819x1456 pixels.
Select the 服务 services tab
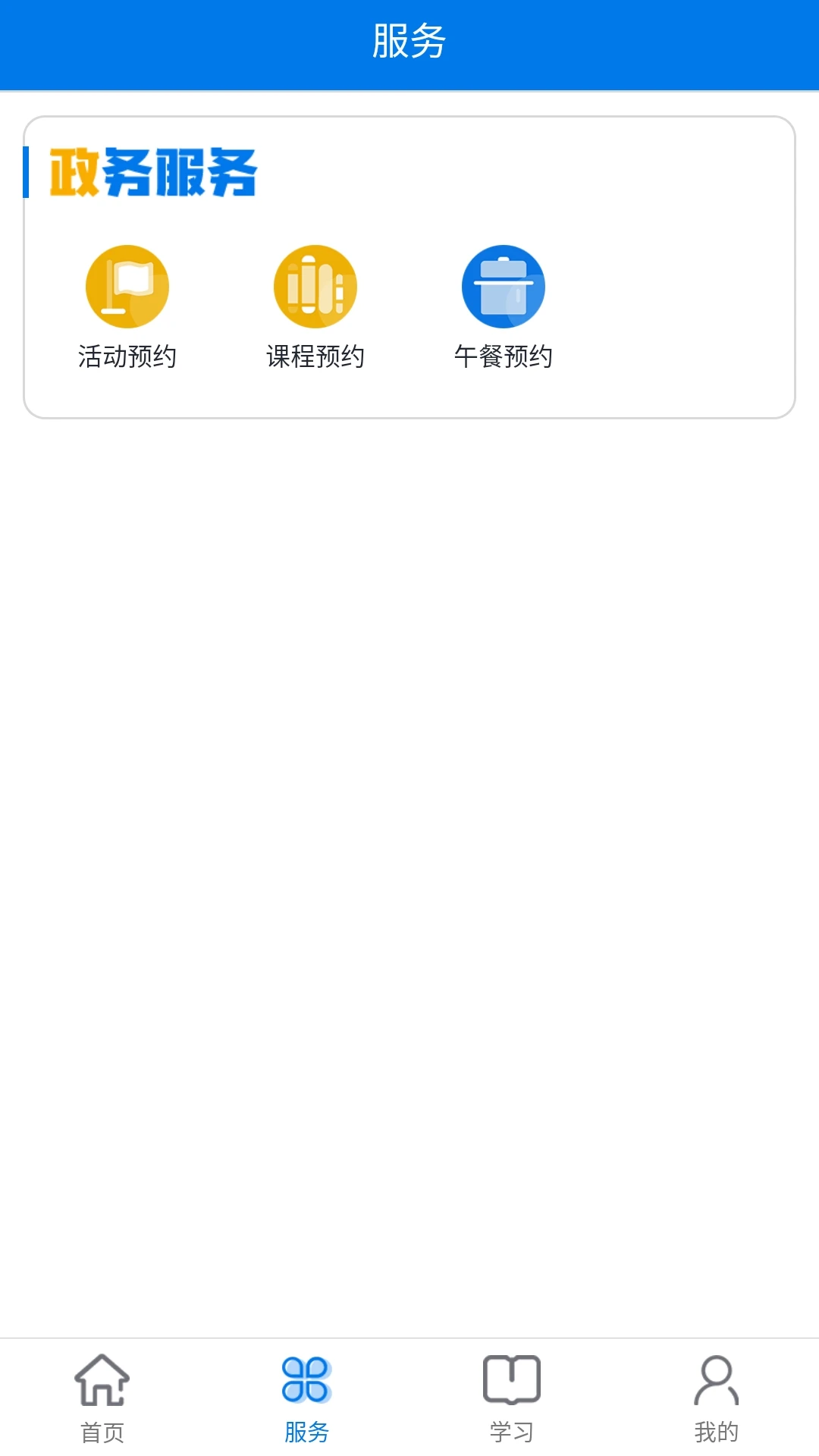307,1397
